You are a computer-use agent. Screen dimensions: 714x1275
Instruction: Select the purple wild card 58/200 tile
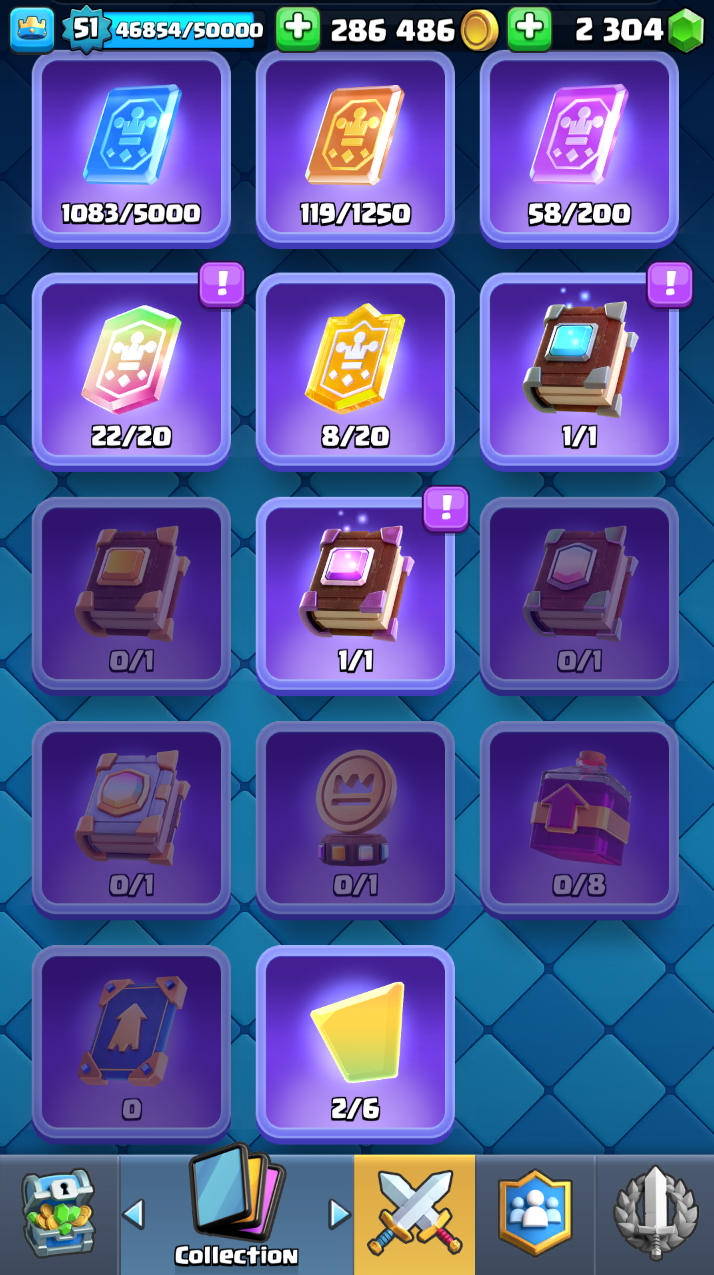[x=579, y=147]
